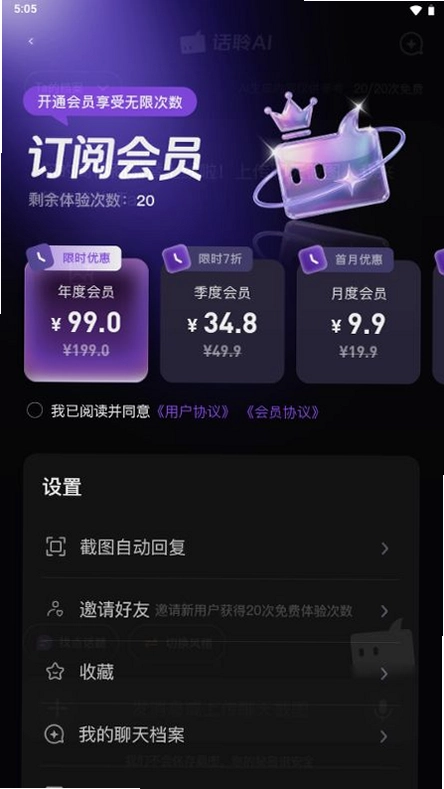Open the 《会员协议》 link
Viewport: 444px width, 789px height.
[283, 412]
